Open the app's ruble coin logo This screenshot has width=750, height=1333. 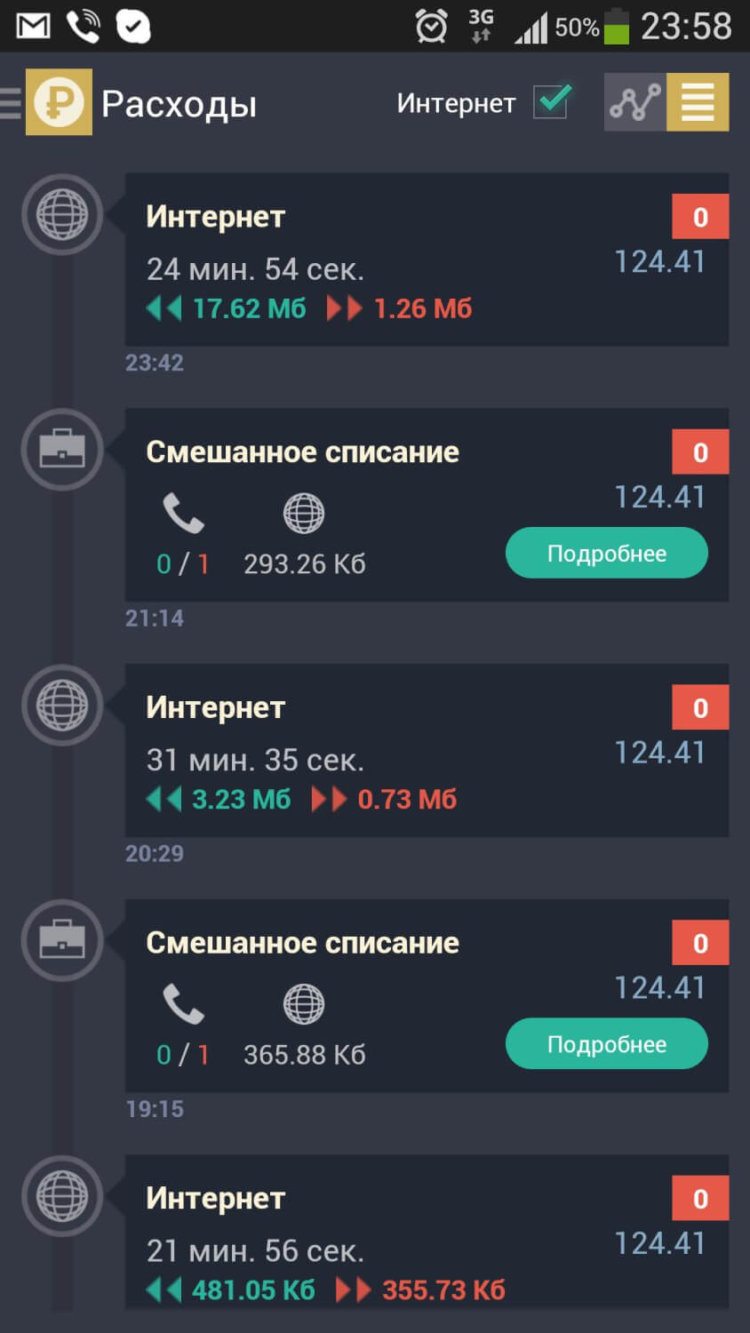click(x=58, y=104)
